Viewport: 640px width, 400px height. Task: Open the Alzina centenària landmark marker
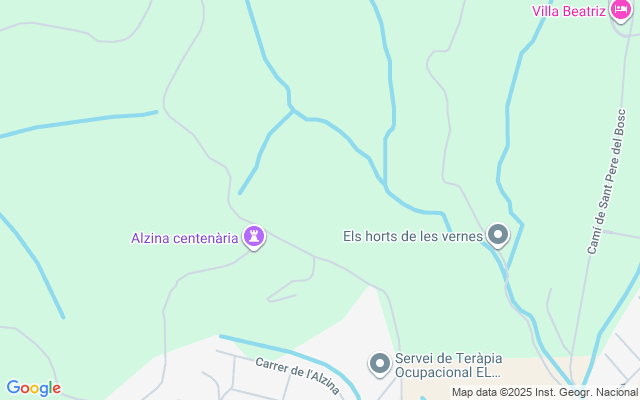254,237
